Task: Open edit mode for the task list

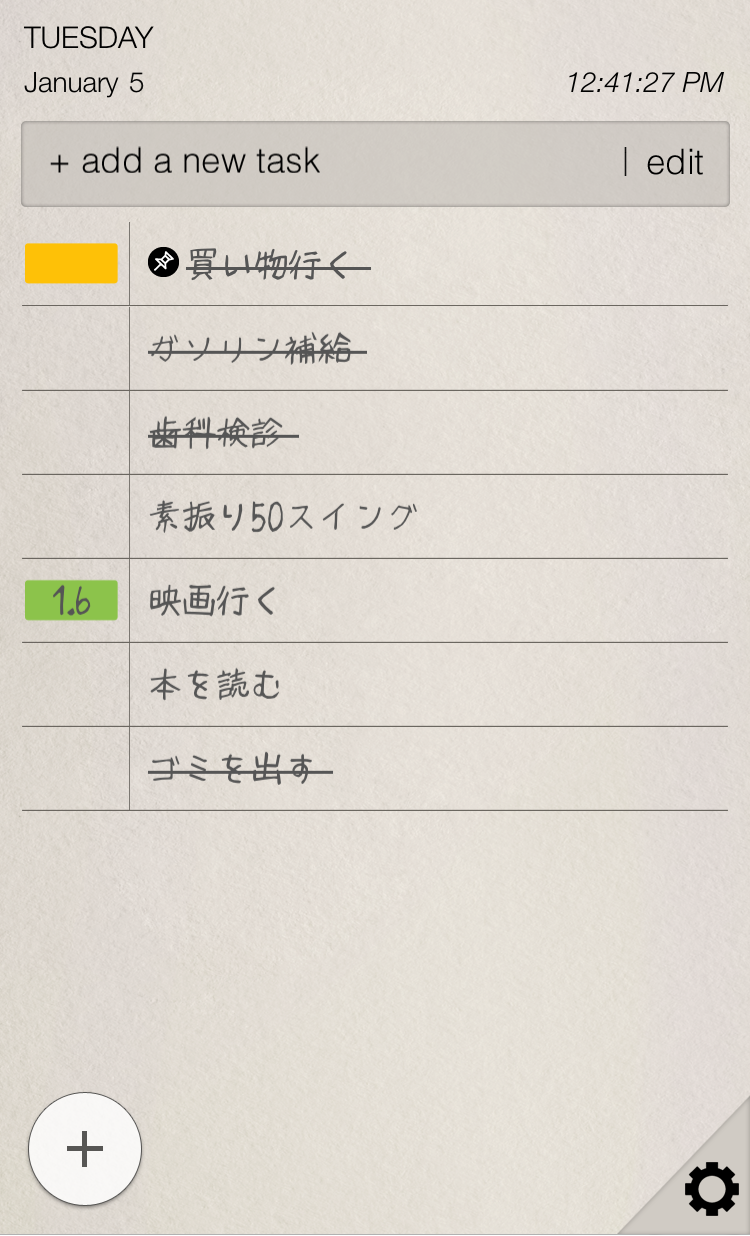Action: tap(675, 163)
